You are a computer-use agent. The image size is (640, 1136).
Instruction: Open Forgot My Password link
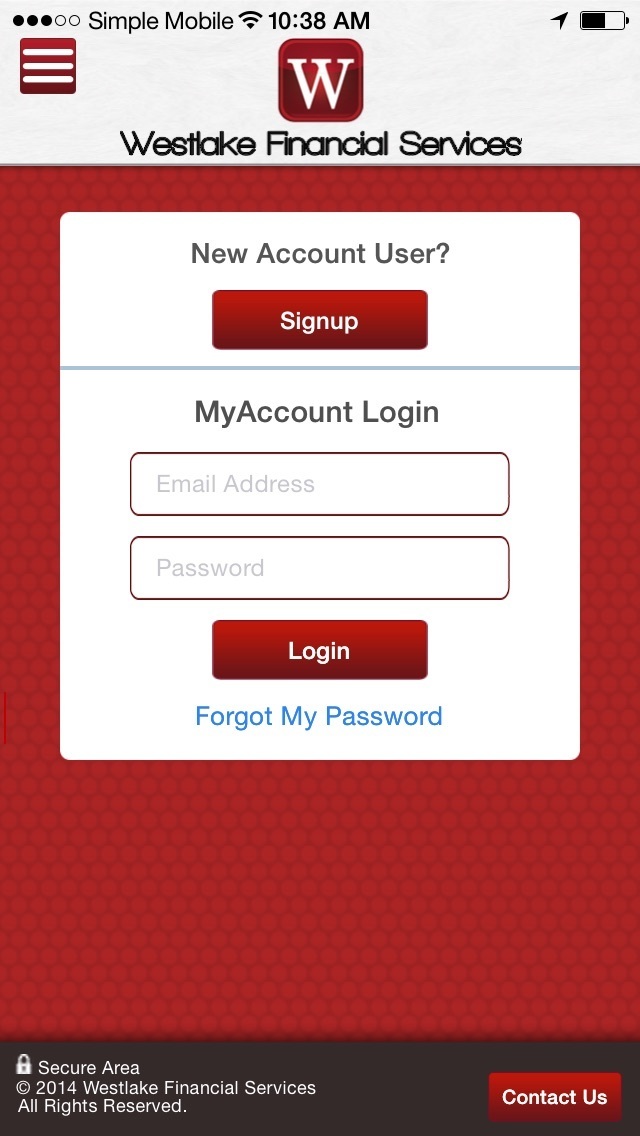[x=319, y=716]
